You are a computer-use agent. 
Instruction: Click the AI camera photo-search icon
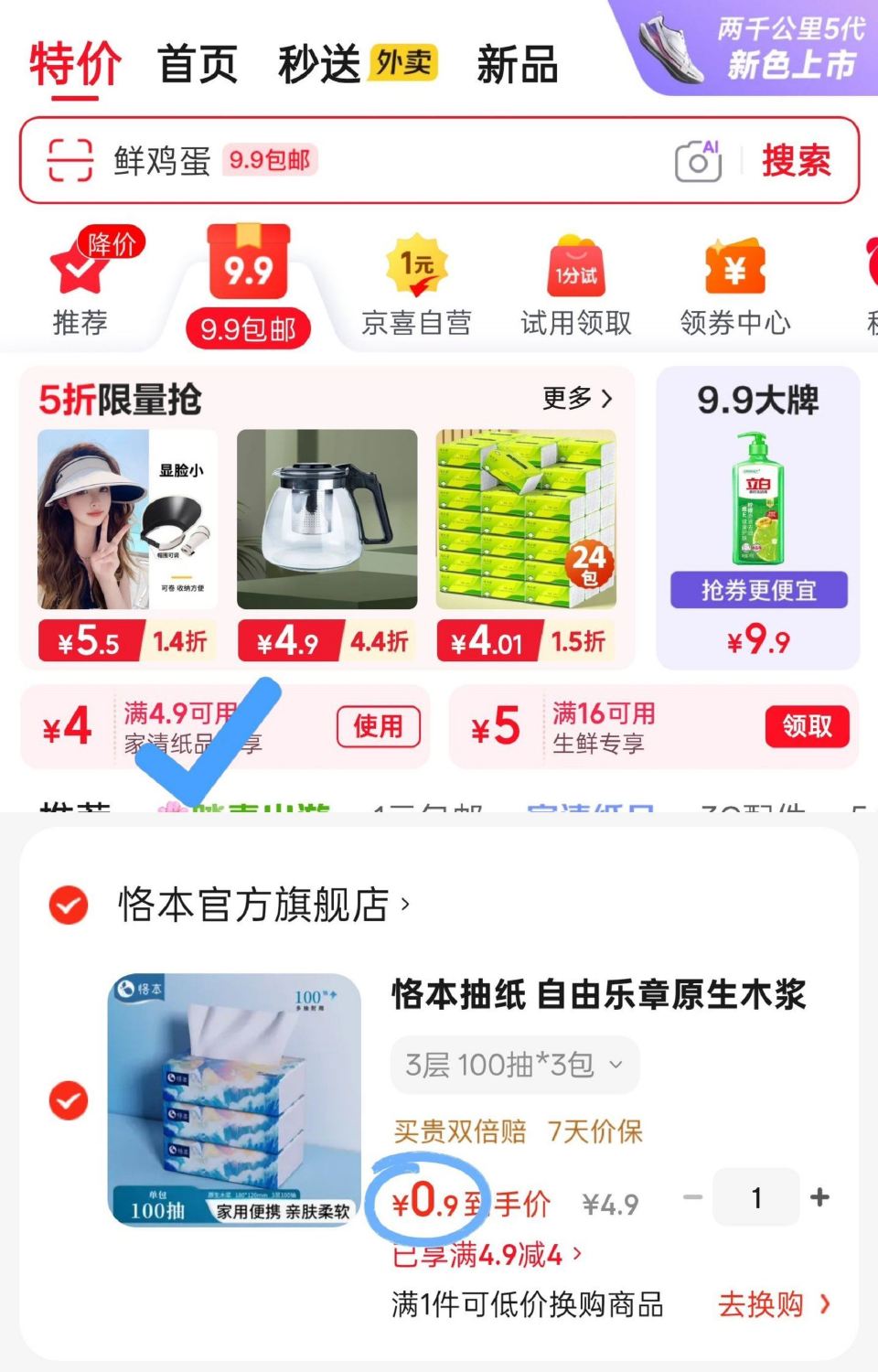(x=698, y=163)
